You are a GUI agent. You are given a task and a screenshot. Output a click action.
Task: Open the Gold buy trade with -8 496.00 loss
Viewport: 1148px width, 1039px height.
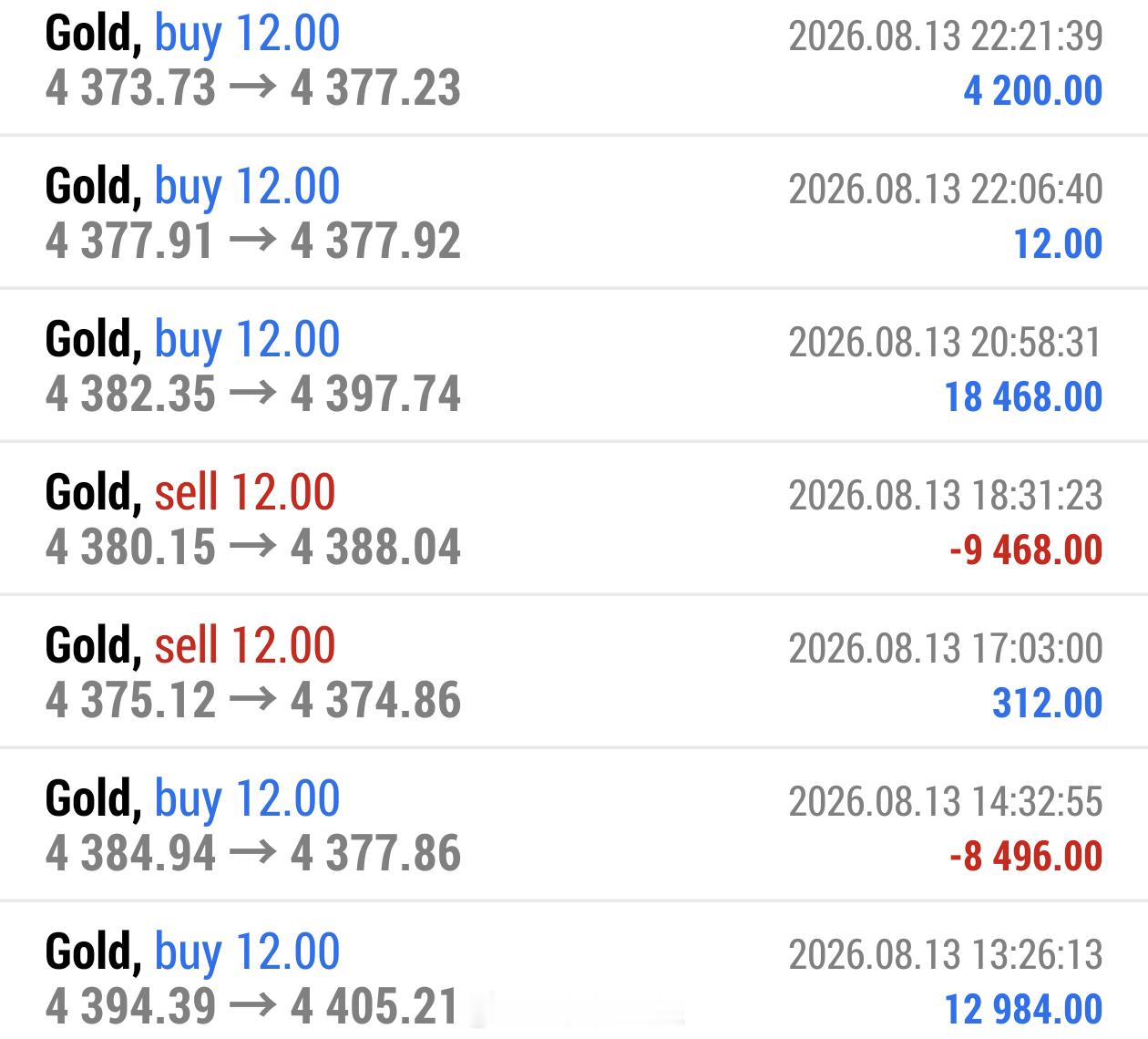point(574,825)
